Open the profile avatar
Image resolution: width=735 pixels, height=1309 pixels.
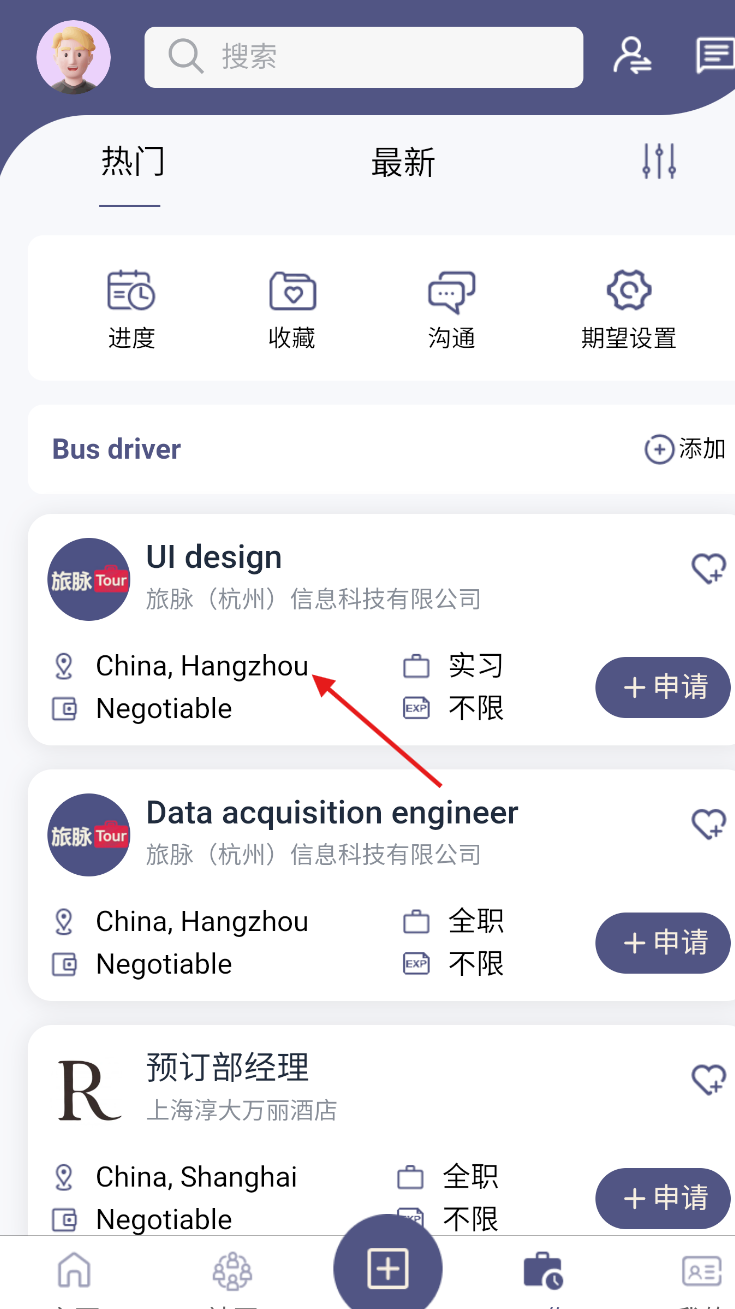[x=74, y=57]
